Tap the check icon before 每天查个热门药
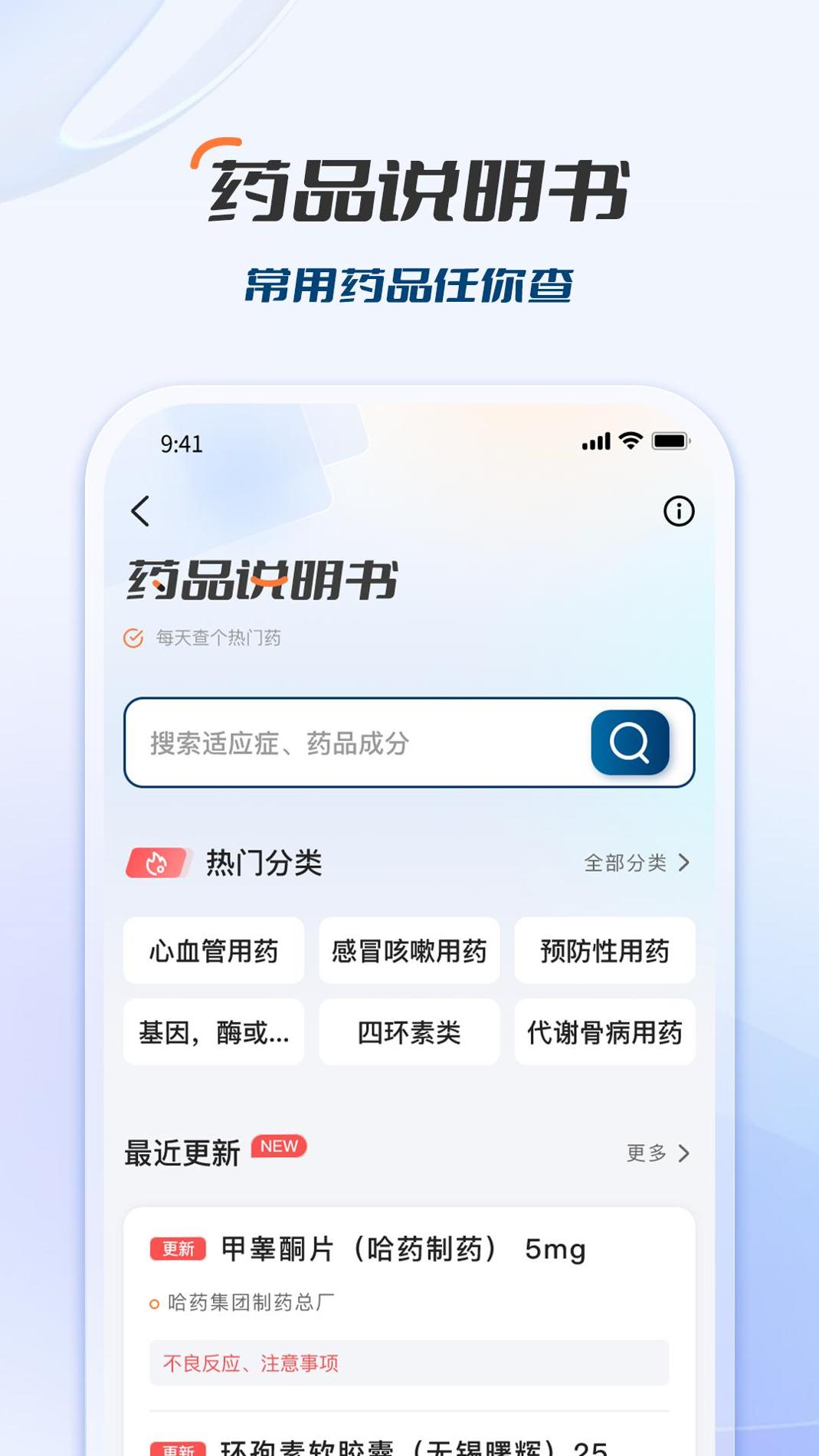The height and width of the screenshot is (1456, 819). [x=133, y=636]
